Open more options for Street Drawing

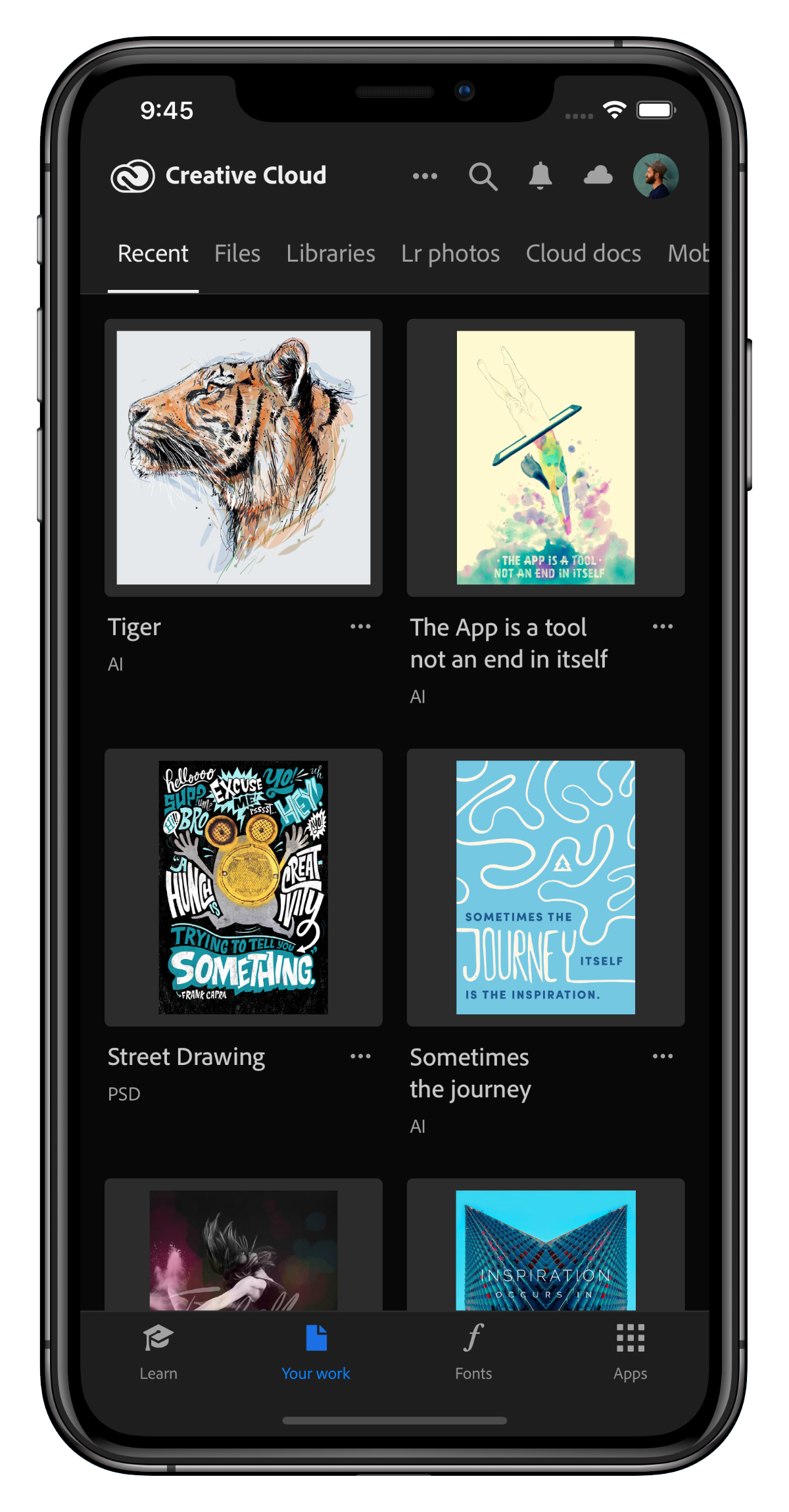360,1057
